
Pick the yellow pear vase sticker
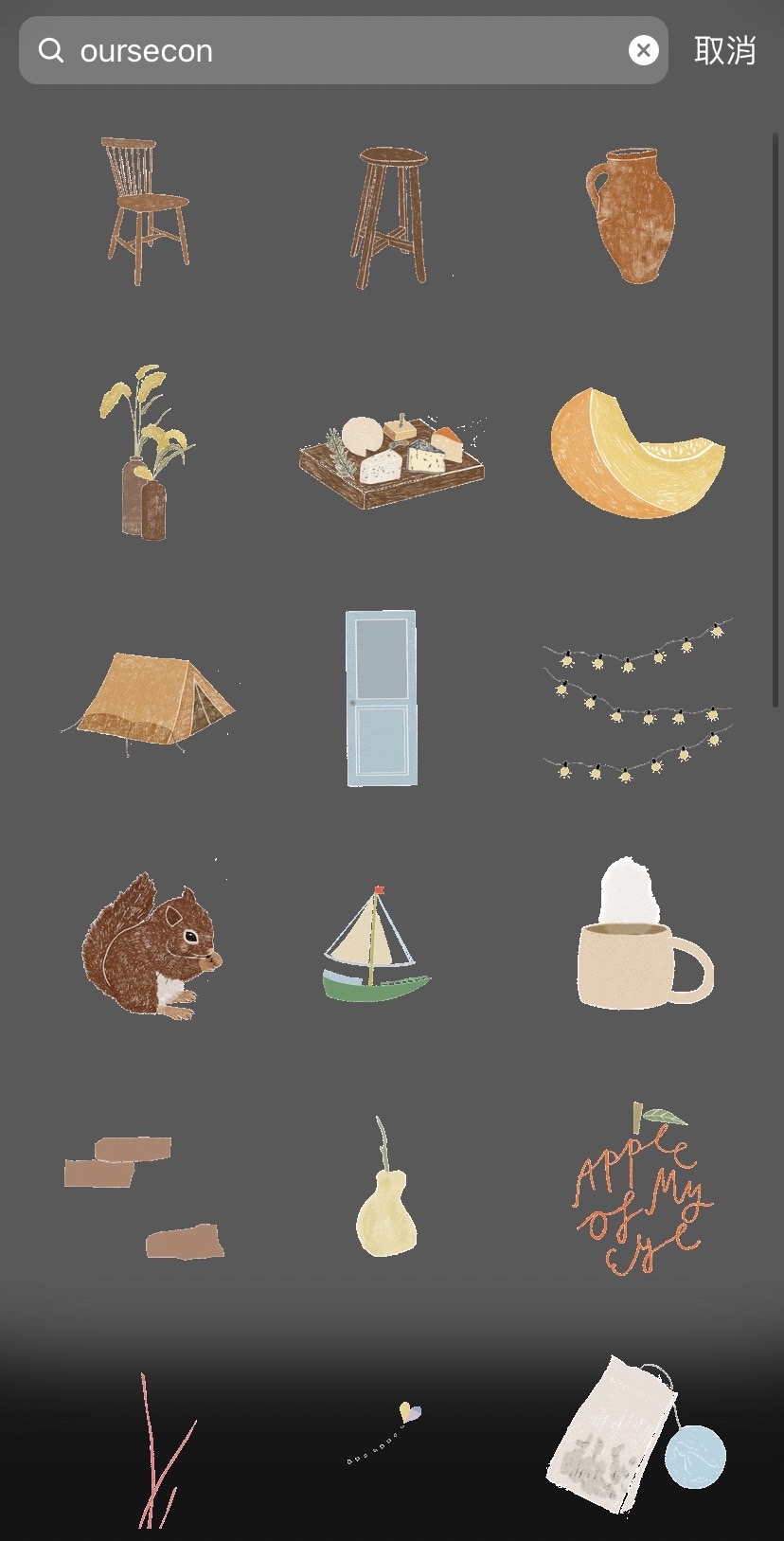(x=385, y=1195)
